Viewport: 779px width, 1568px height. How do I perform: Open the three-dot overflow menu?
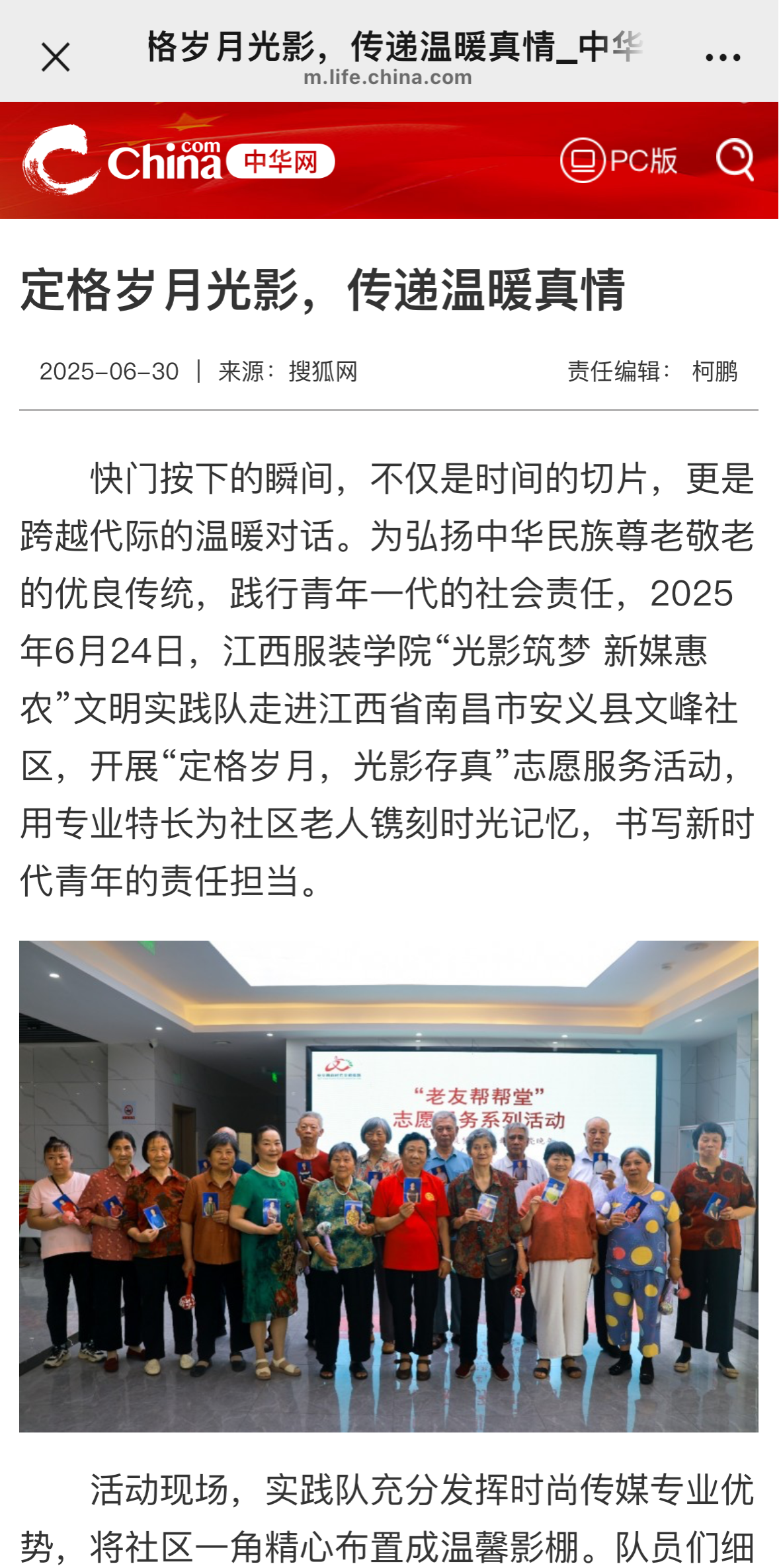coord(722,58)
